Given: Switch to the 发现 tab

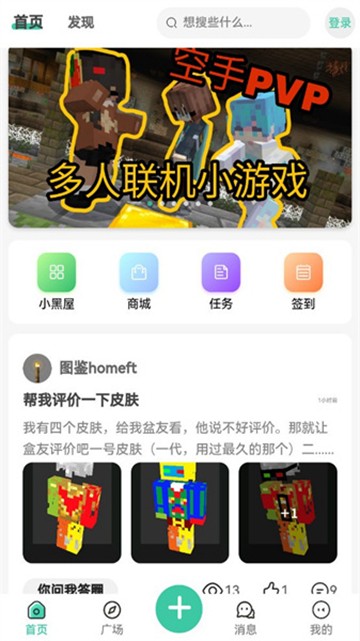Looking at the screenshot, I should [81, 22].
